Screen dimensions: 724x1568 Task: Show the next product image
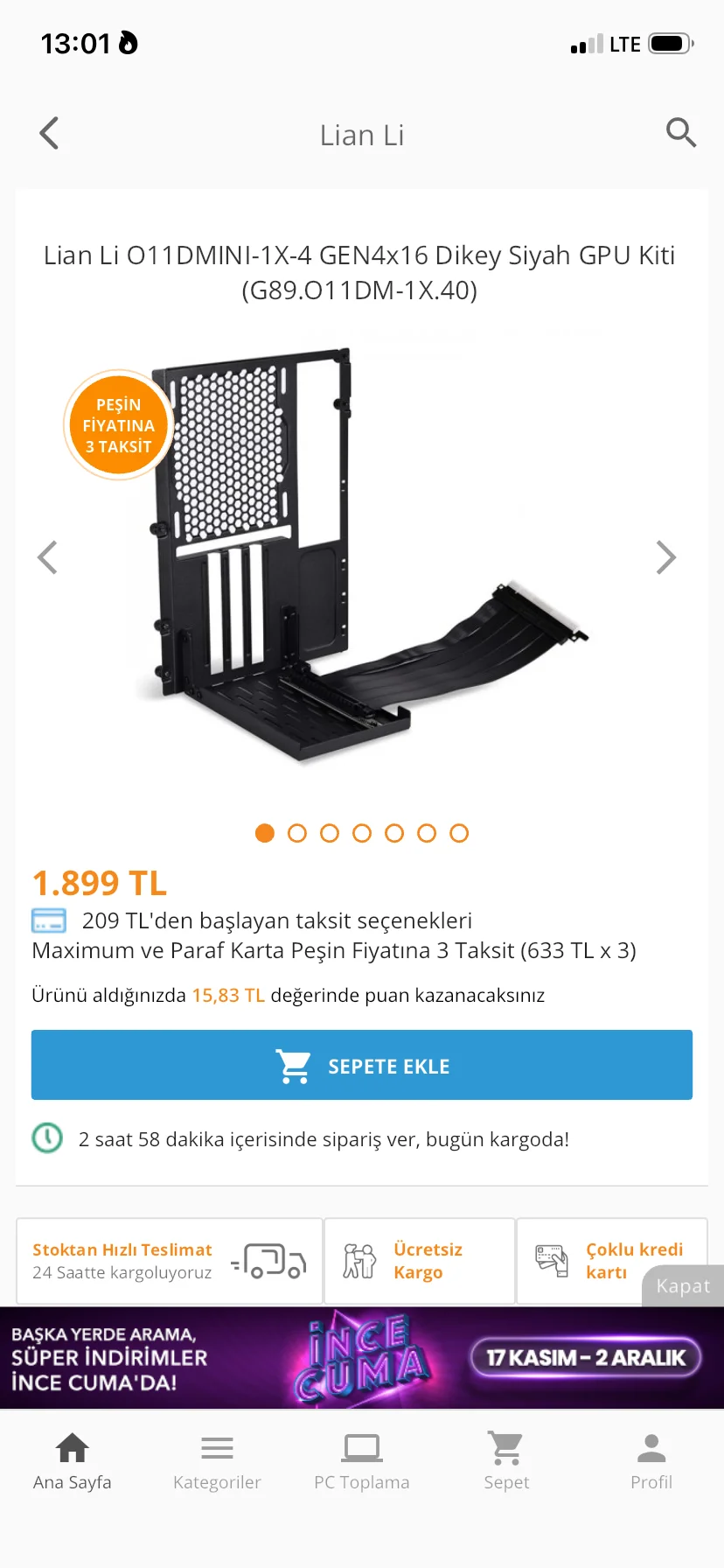[x=666, y=557]
